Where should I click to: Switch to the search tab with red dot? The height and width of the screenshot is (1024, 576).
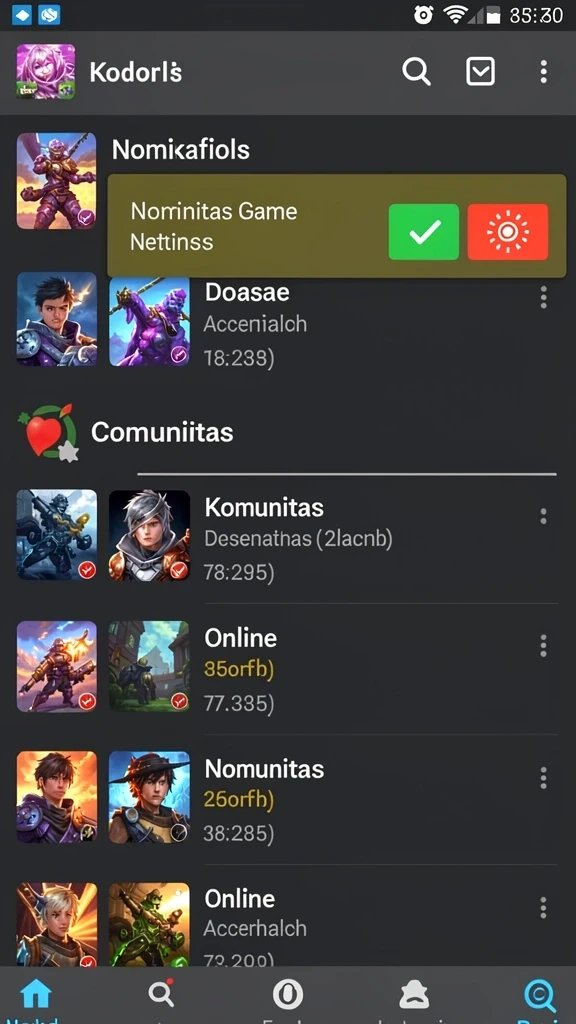tap(161, 993)
